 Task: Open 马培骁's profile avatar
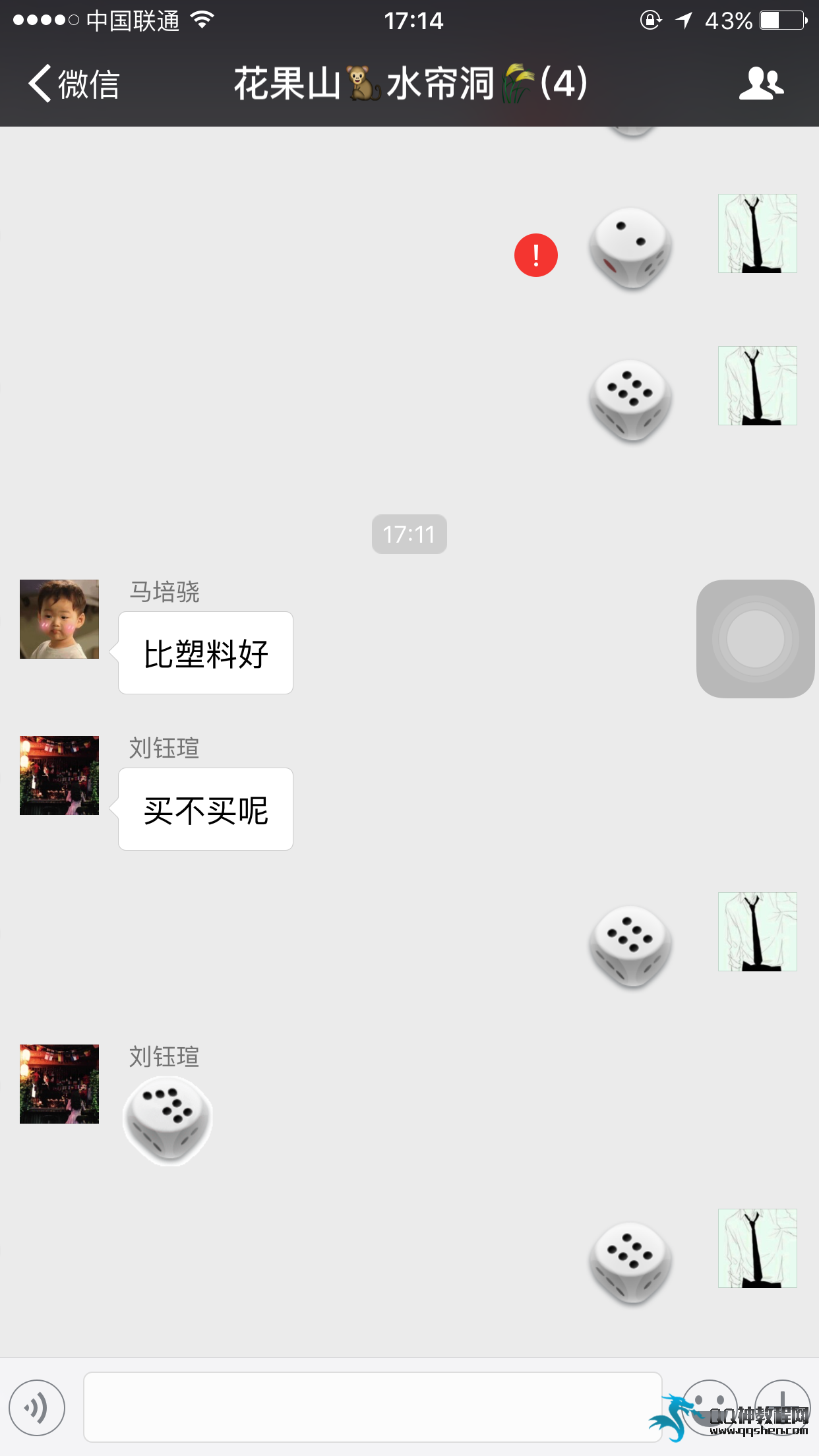[59, 619]
